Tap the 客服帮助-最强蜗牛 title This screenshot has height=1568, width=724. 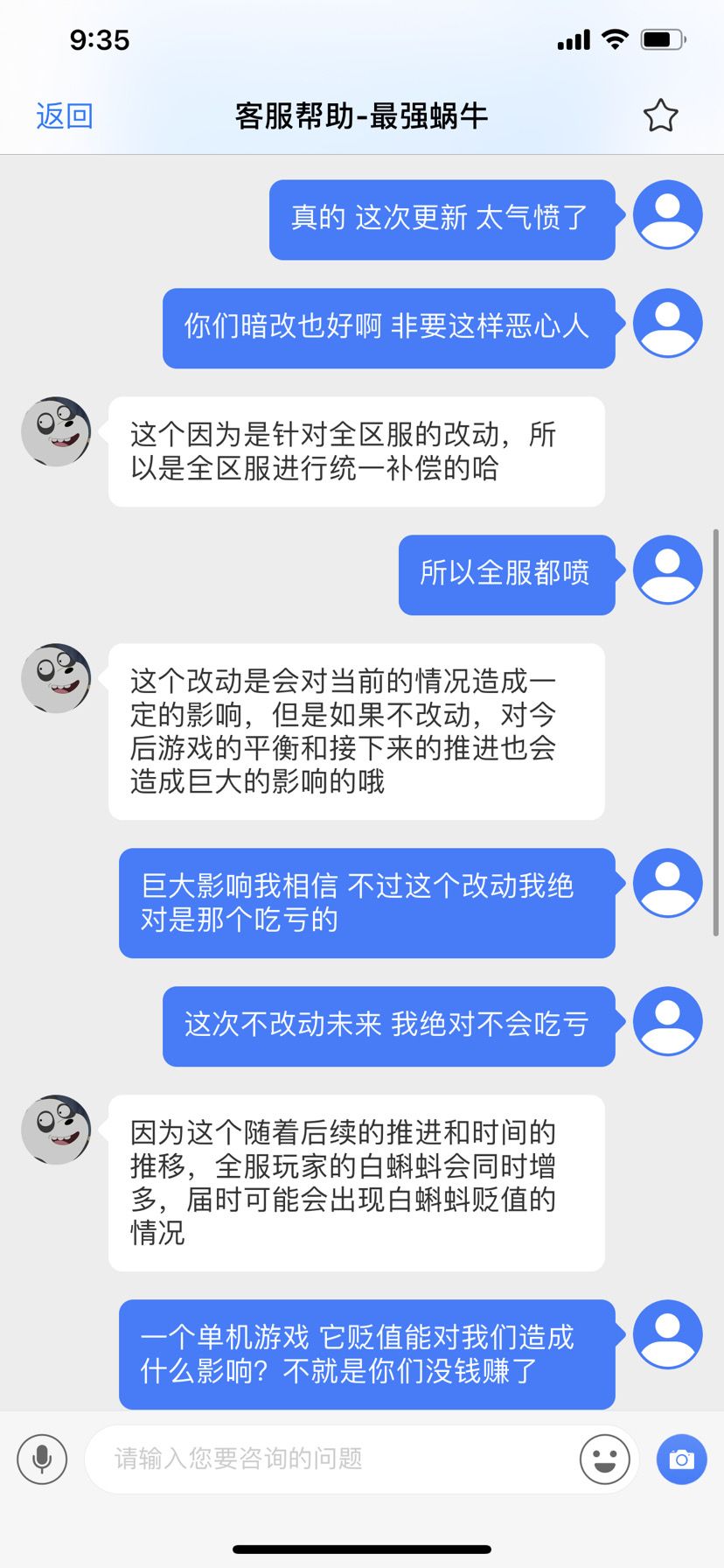[362, 115]
